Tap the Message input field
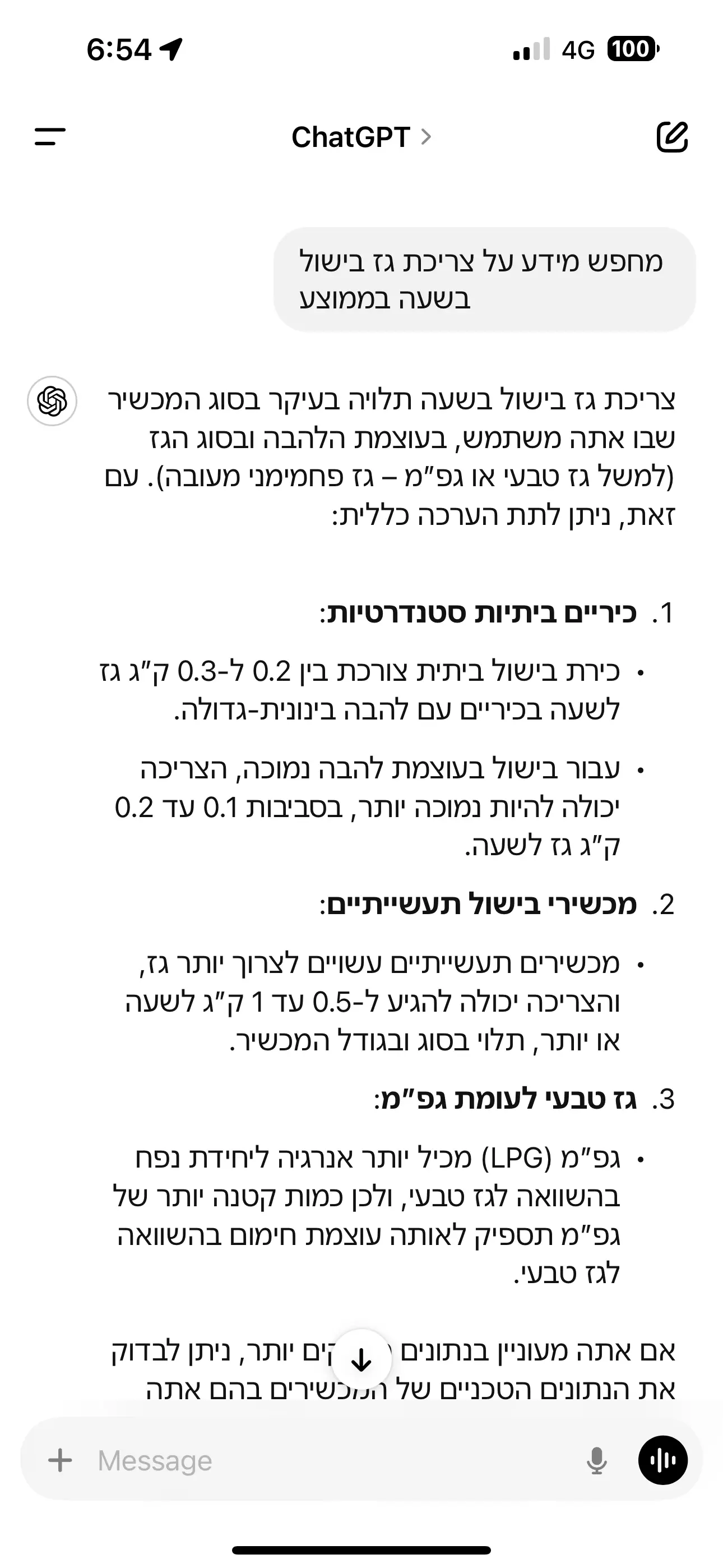Viewport: 723px width, 1568px height. (335, 1460)
